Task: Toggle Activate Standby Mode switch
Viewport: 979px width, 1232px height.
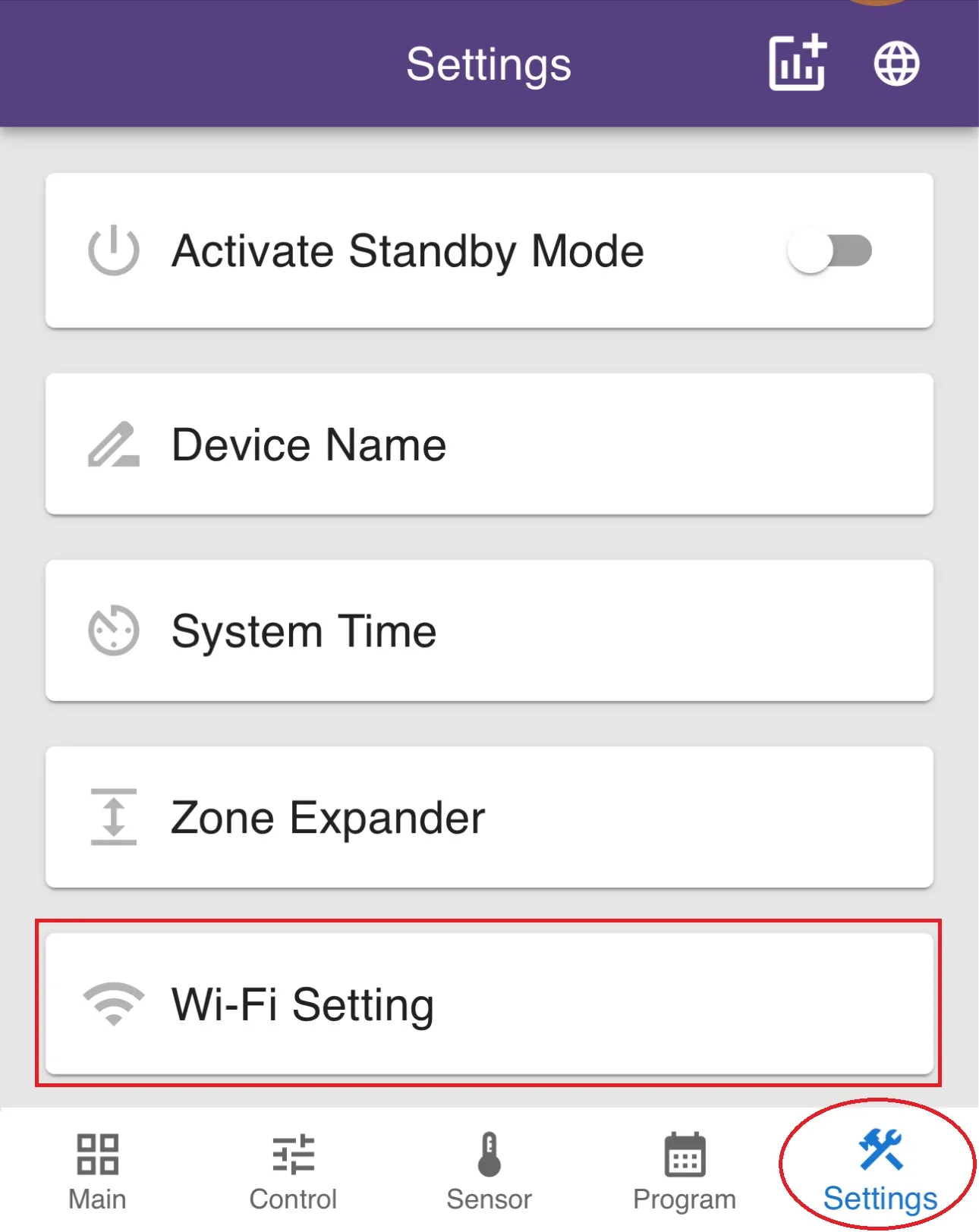Action: coord(829,251)
